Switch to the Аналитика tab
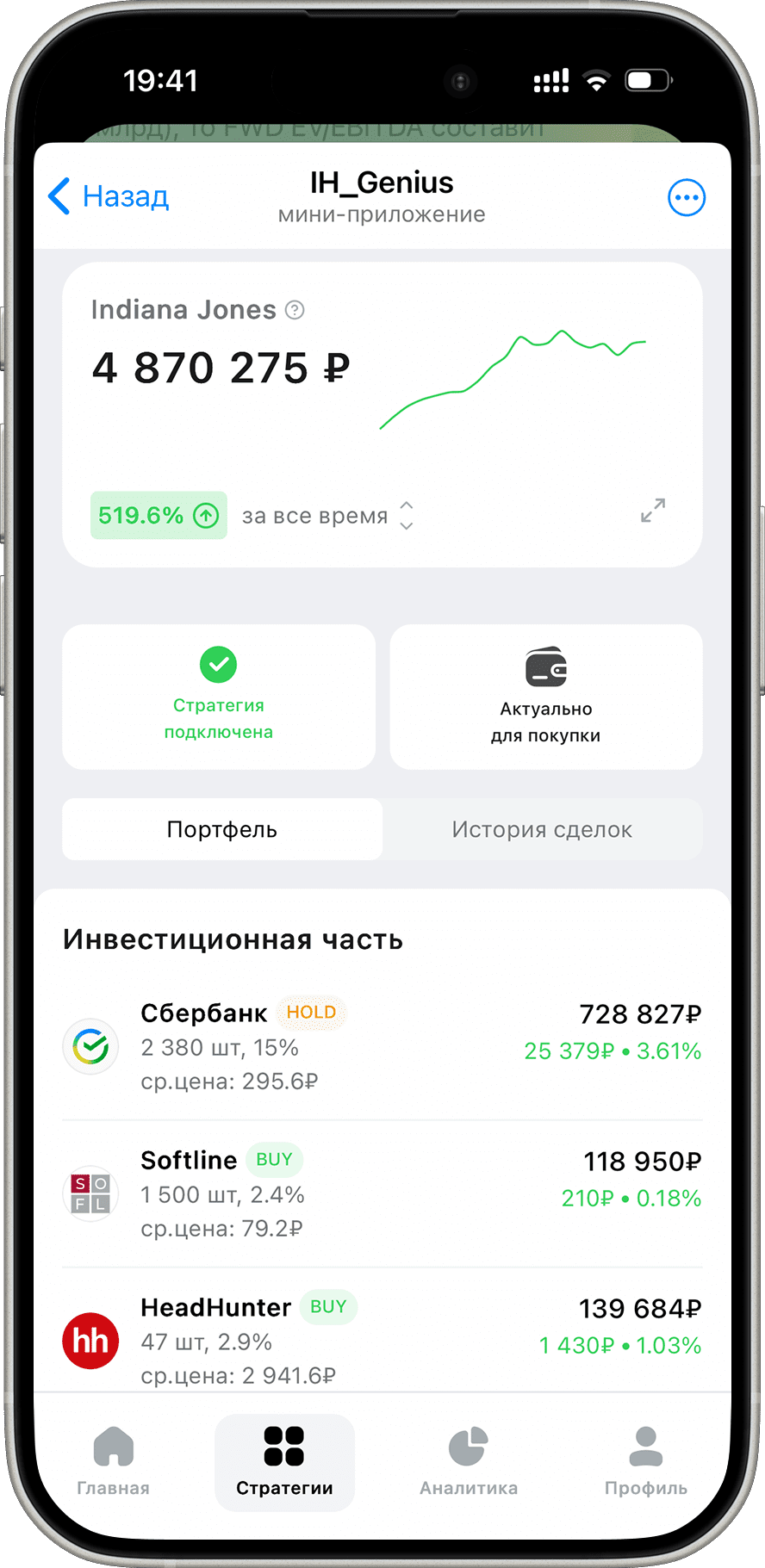Image resolution: width=765 pixels, height=1568 pixels. (x=469, y=1462)
